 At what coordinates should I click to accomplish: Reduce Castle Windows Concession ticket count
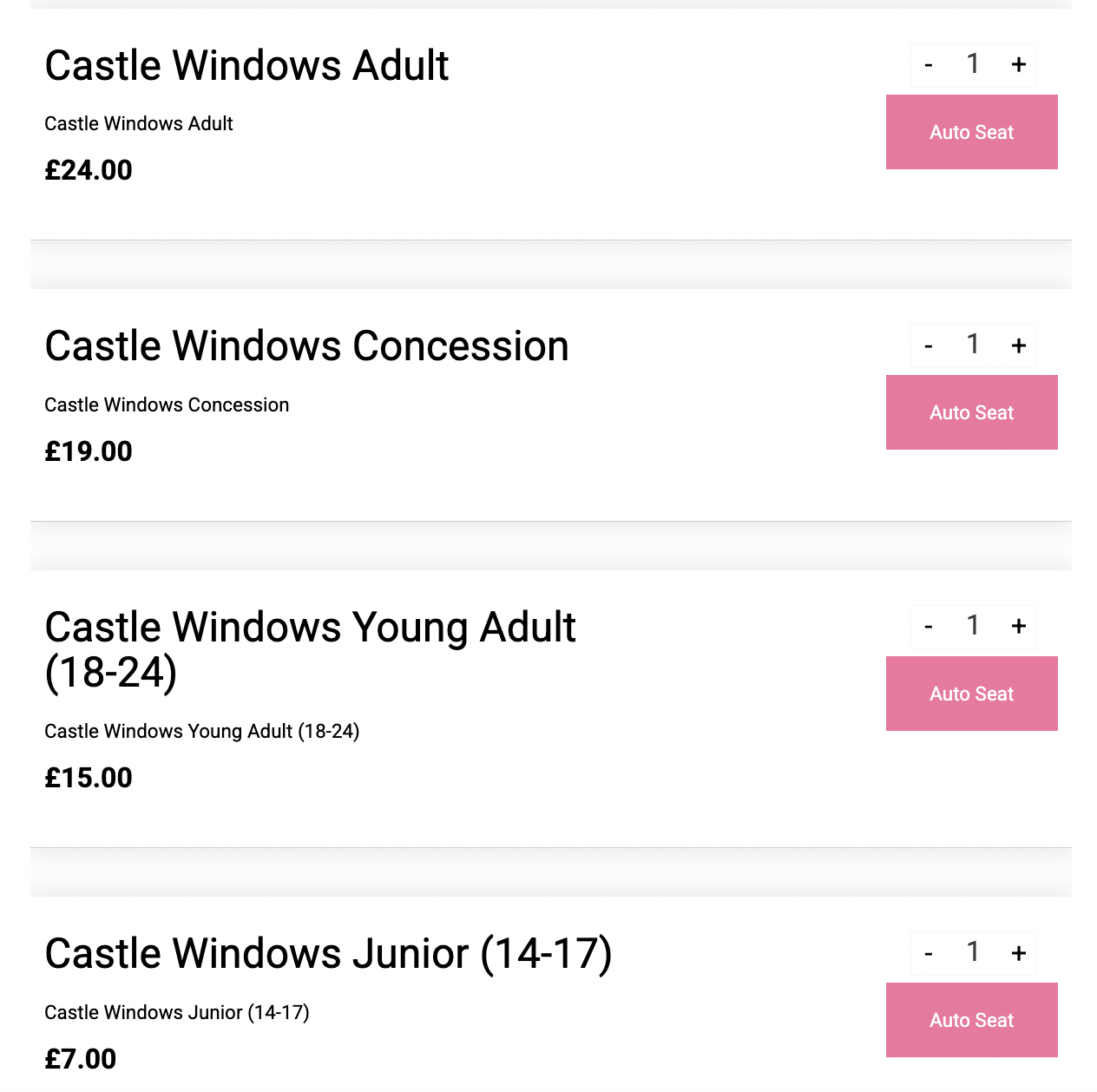click(929, 345)
